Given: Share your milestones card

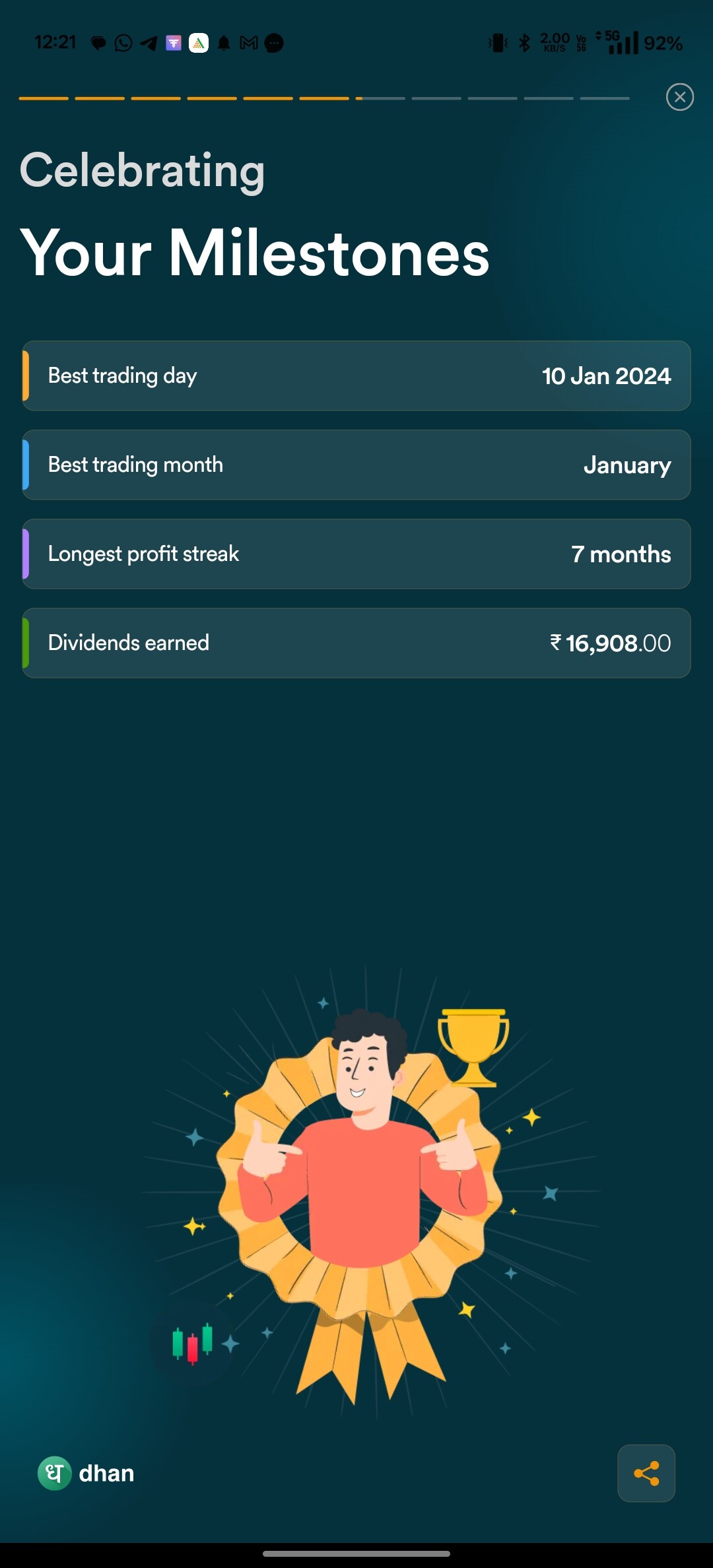Looking at the screenshot, I should pos(646,1473).
